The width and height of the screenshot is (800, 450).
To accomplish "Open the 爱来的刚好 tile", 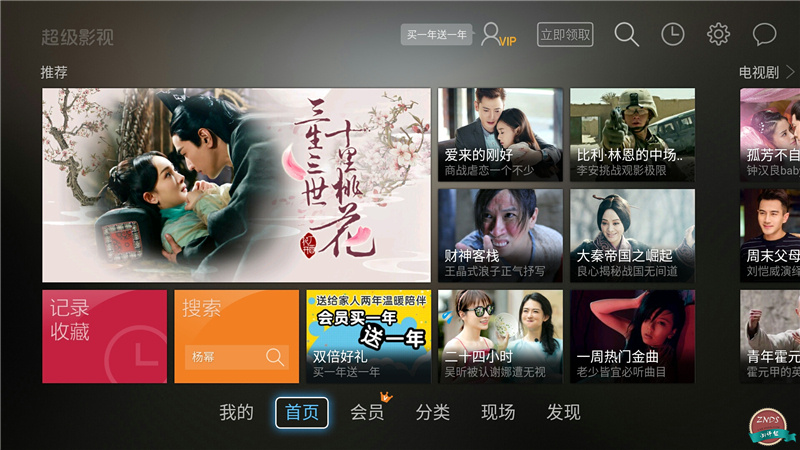I will [500, 135].
